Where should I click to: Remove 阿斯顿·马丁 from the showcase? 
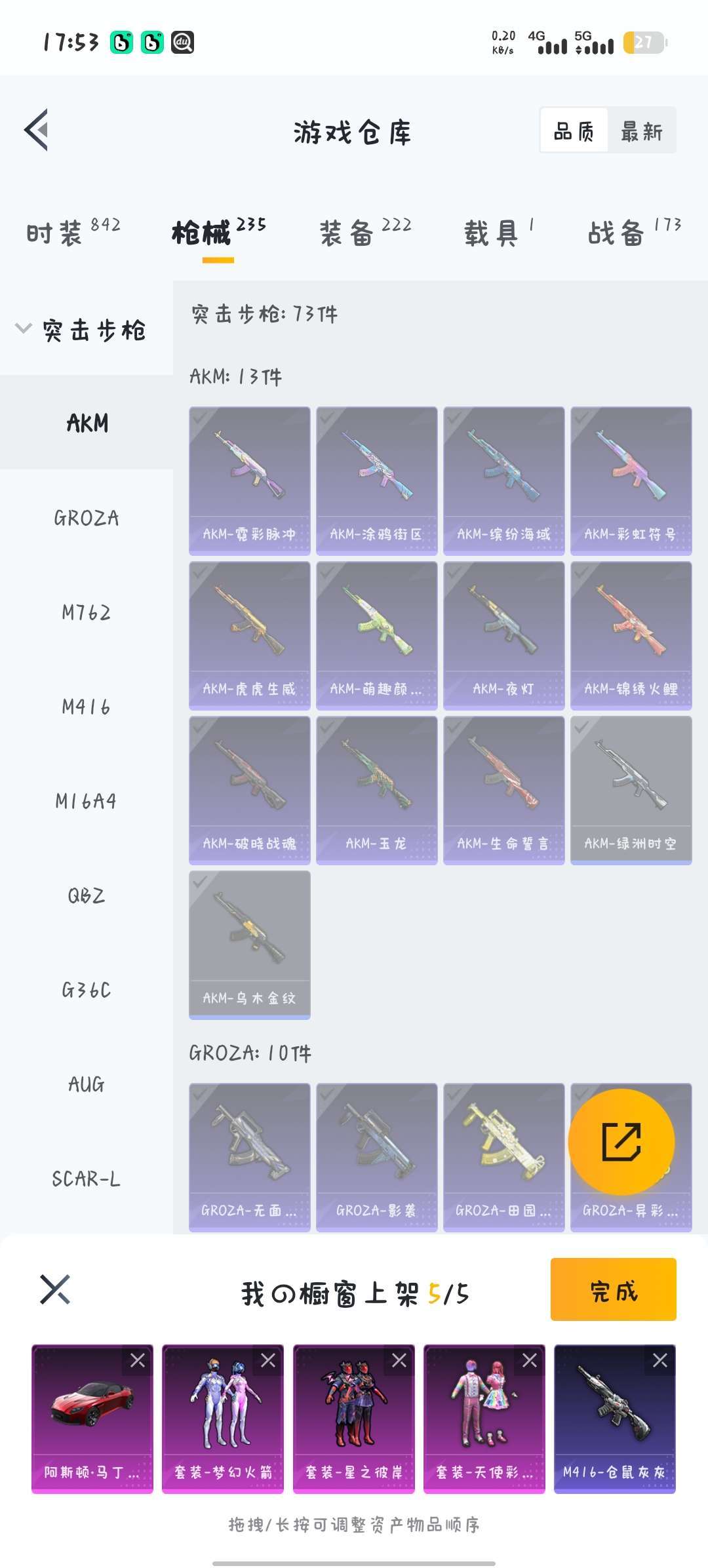pos(138,1361)
